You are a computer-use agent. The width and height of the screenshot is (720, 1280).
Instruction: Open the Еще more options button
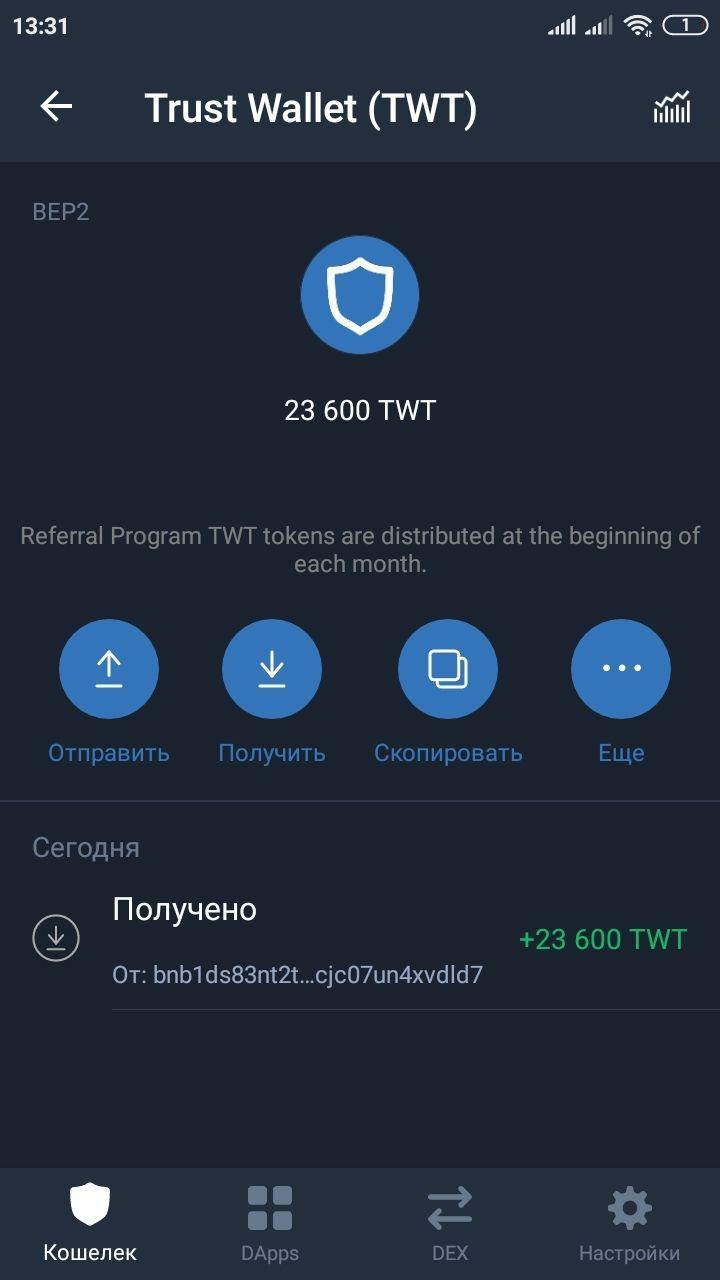pos(621,669)
